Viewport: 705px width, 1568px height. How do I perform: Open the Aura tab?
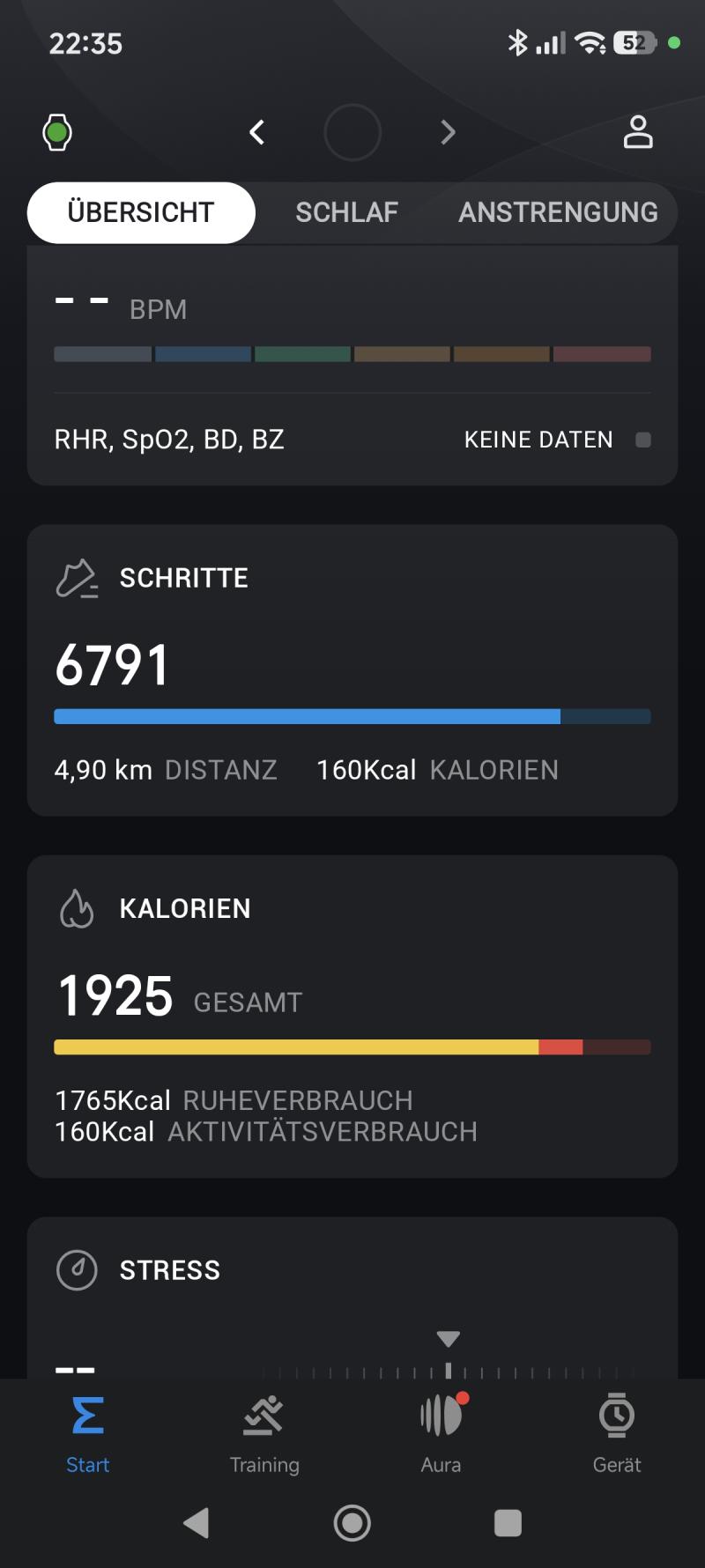pyautogui.click(x=441, y=1433)
